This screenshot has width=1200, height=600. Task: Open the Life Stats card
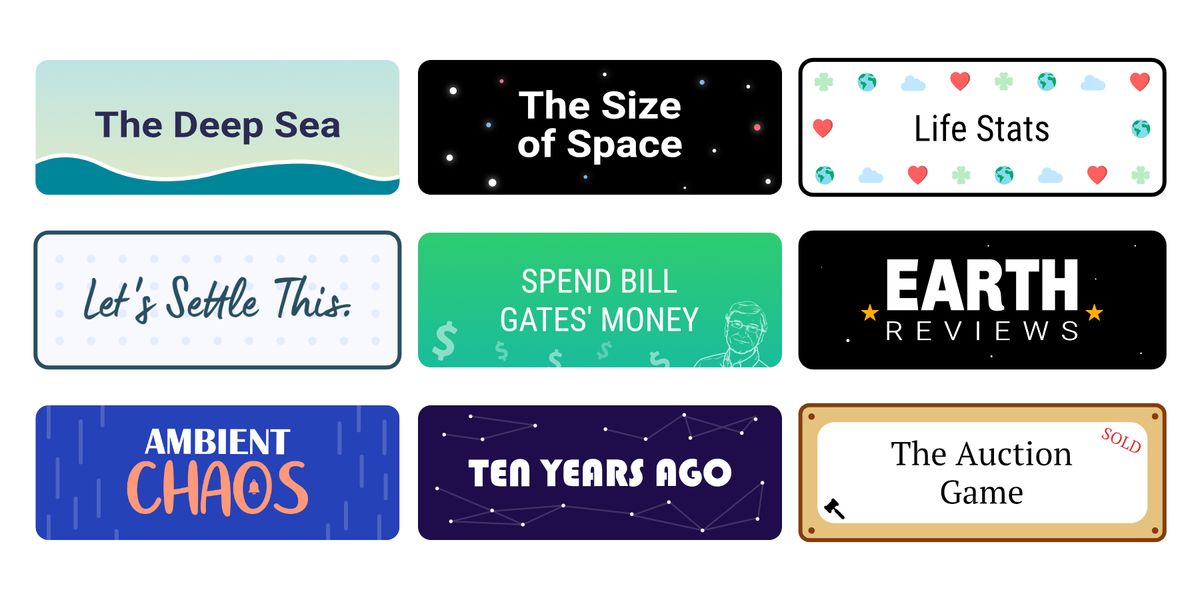pos(982,127)
